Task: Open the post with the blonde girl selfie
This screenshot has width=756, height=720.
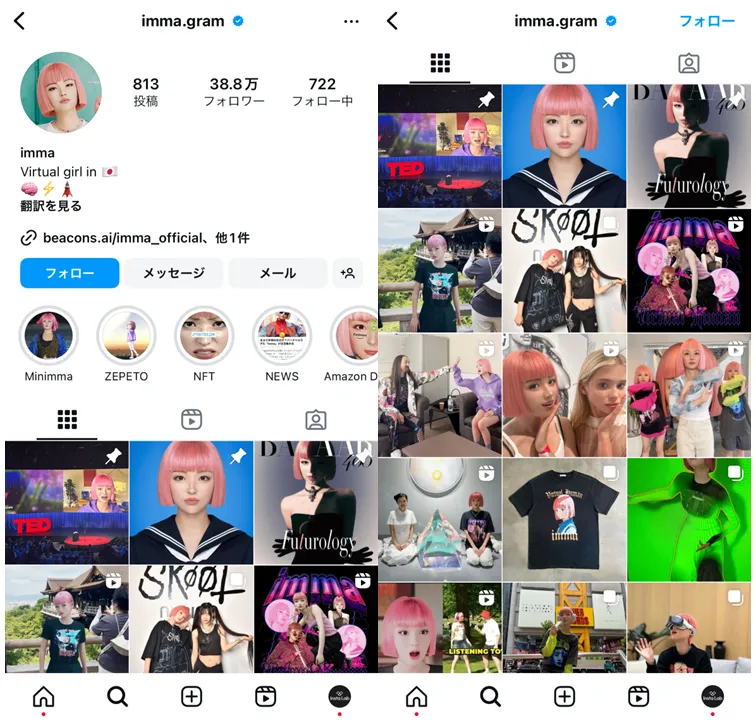Action: (564, 394)
